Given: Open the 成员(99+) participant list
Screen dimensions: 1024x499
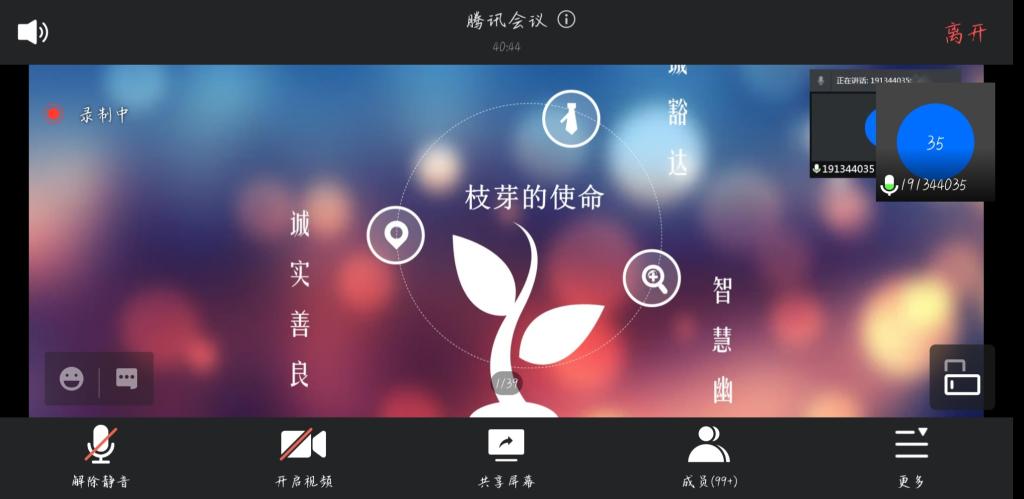Looking at the screenshot, I should (709, 455).
